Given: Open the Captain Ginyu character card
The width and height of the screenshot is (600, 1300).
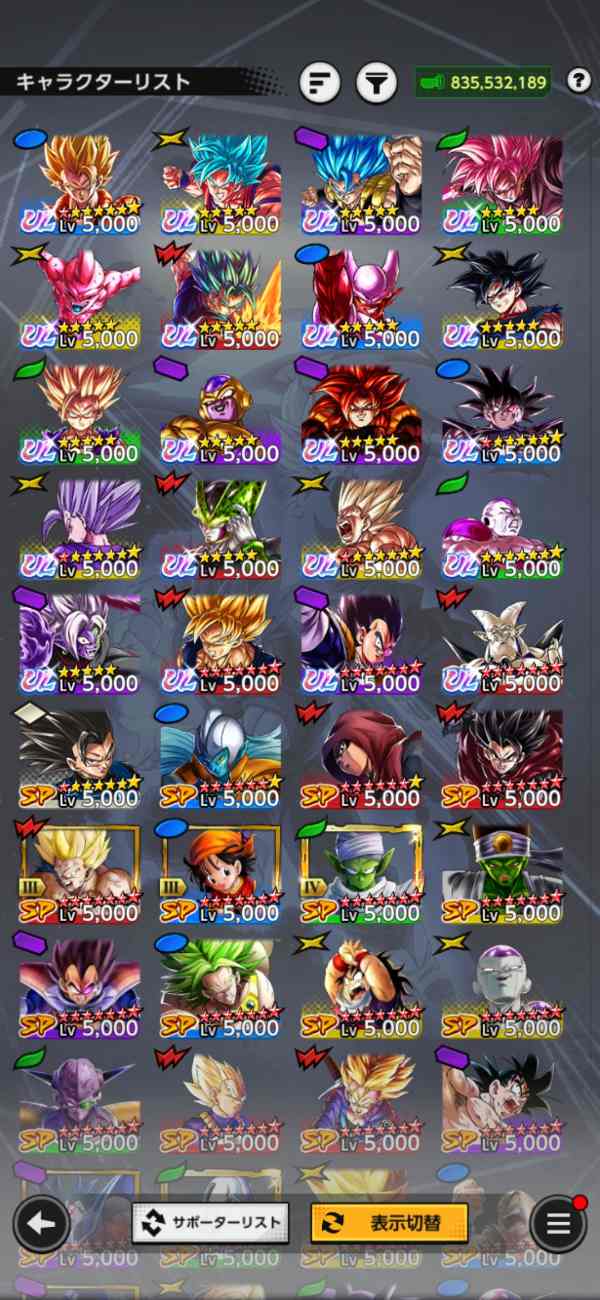Looking at the screenshot, I should (78, 1102).
